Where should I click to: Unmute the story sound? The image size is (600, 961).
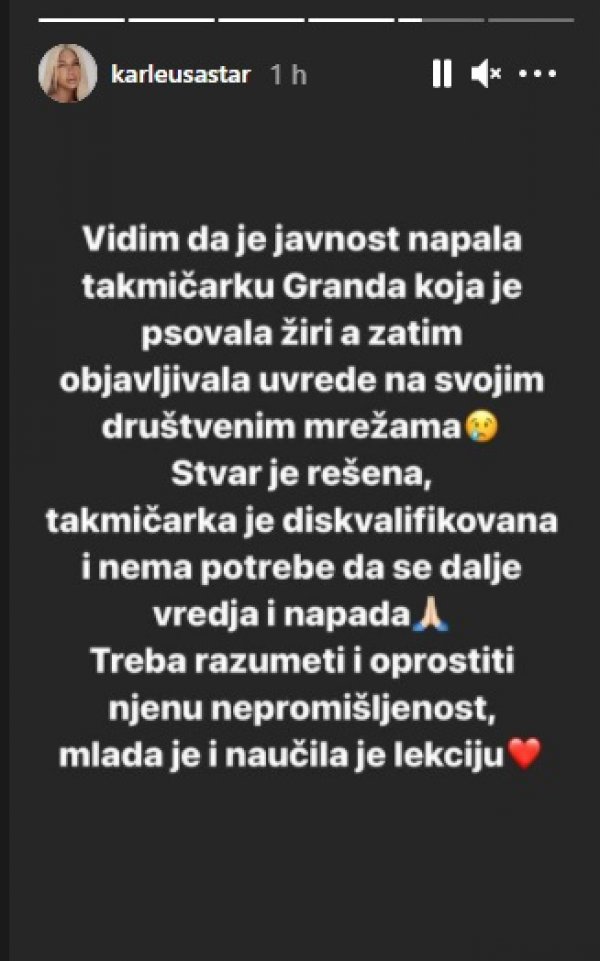point(487,74)
